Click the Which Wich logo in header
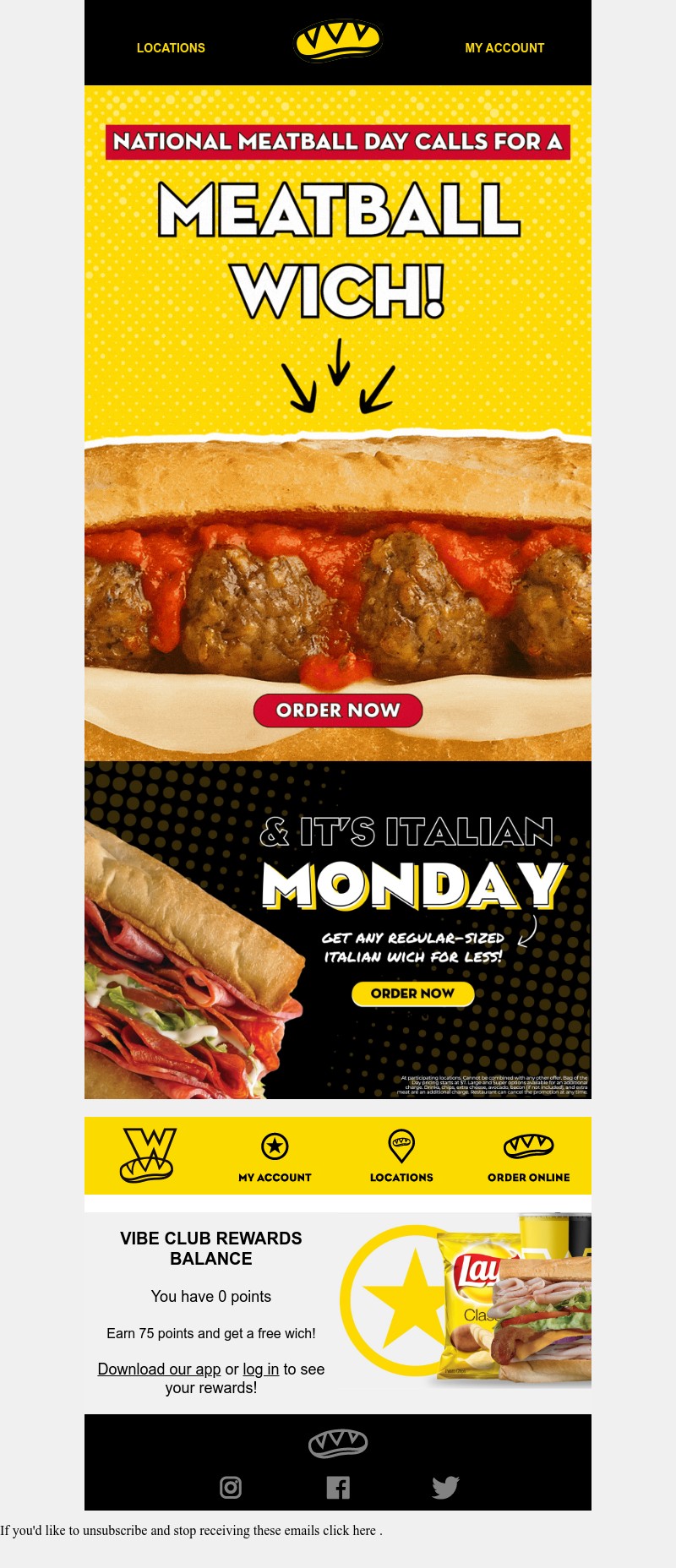 point(338,39)
